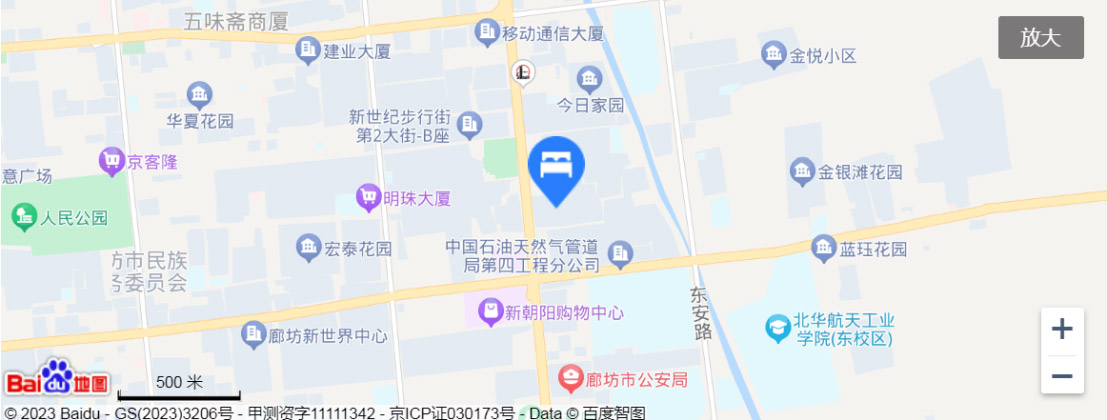
Task: Zoom in with the plus button
Action: coord(1062,329)
